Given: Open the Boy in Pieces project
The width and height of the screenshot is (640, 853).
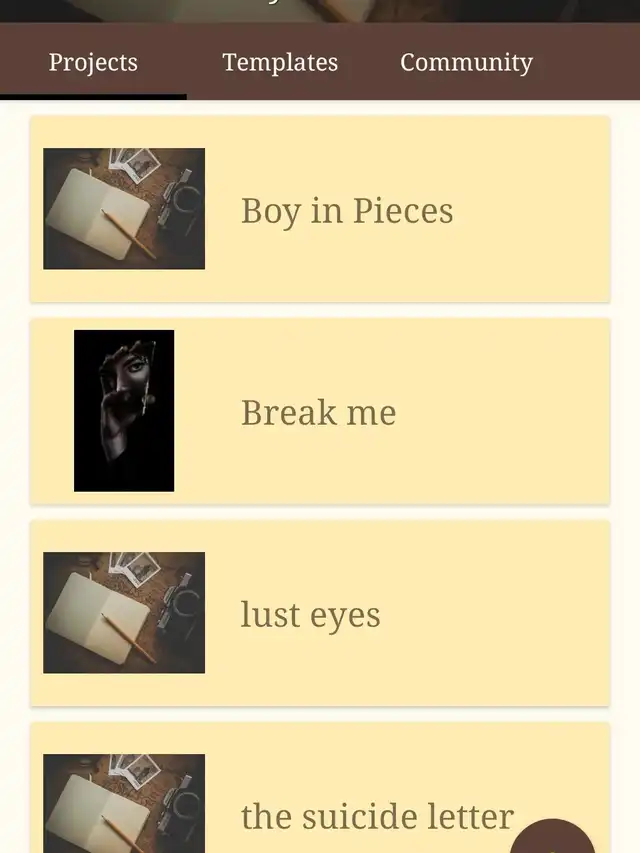Looking at the screenshot, I should click(x=320, y=209).
